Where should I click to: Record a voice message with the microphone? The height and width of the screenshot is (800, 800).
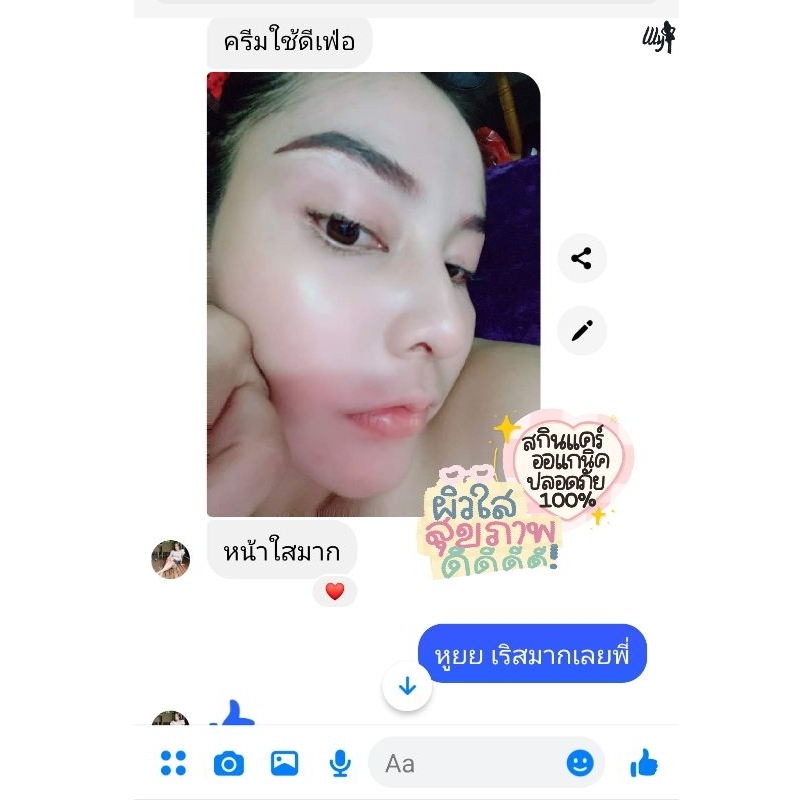click(340, 764)
